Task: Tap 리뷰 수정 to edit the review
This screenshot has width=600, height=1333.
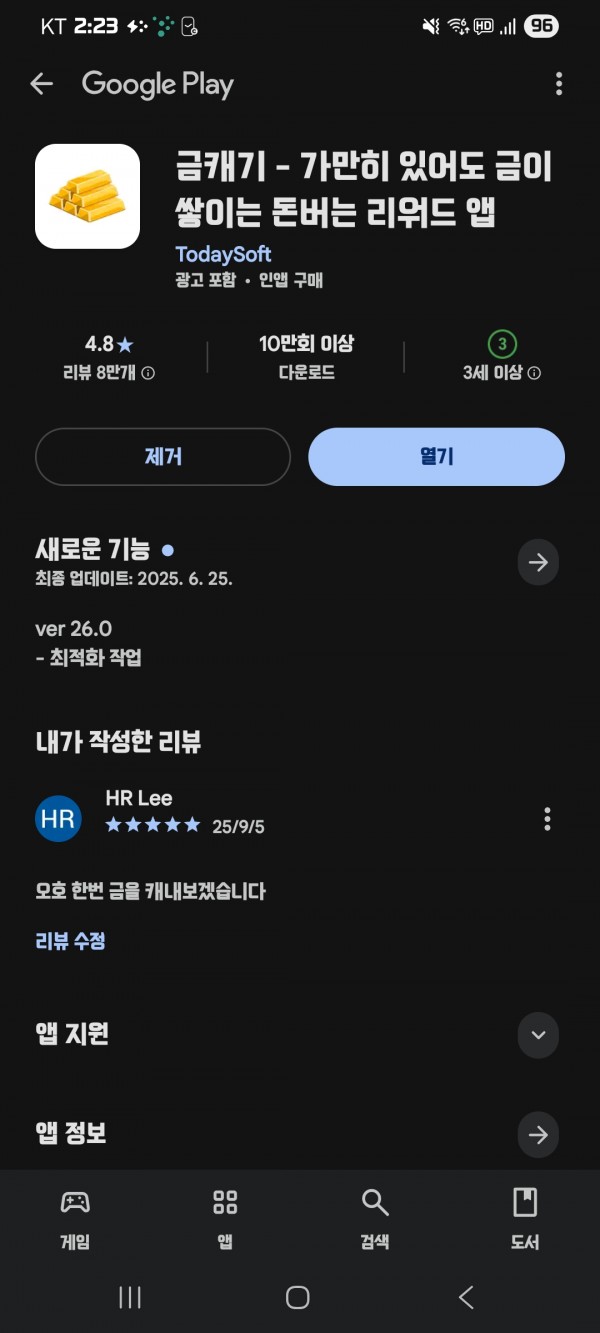Action: (x=70, y=941)
